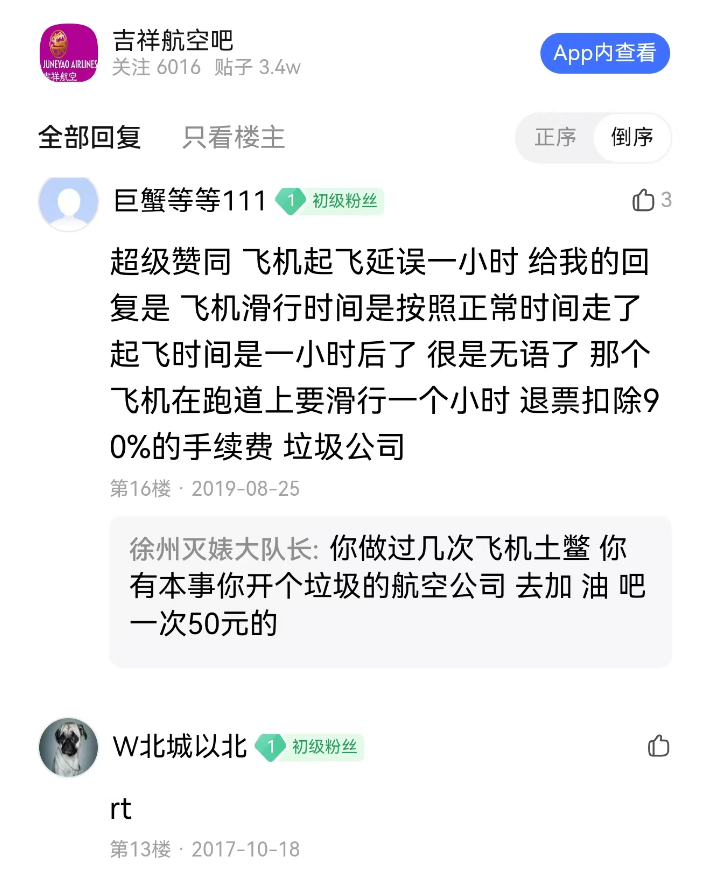704x882 pixels.
Task: Open 吉祥航空吧 forum avatar
Action: (68, 53)
